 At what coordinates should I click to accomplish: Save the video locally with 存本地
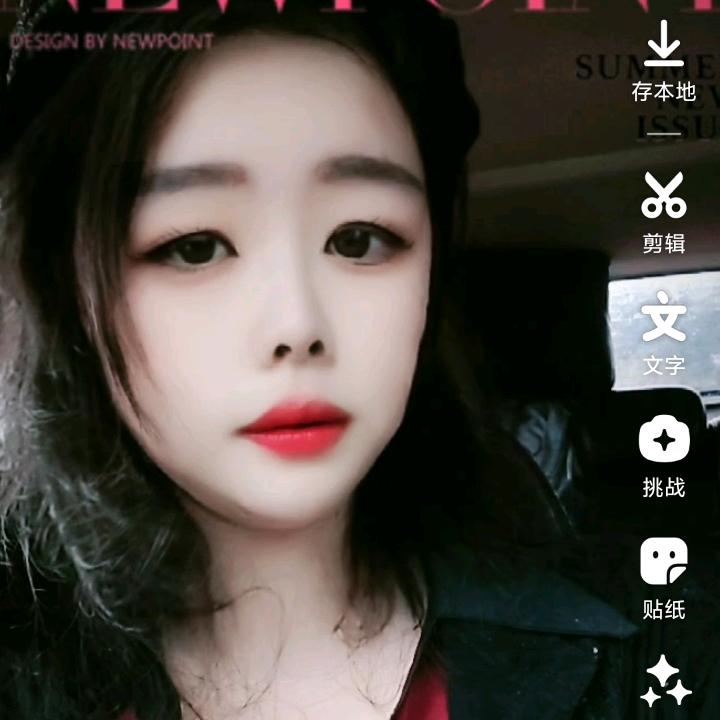[663, 59]
